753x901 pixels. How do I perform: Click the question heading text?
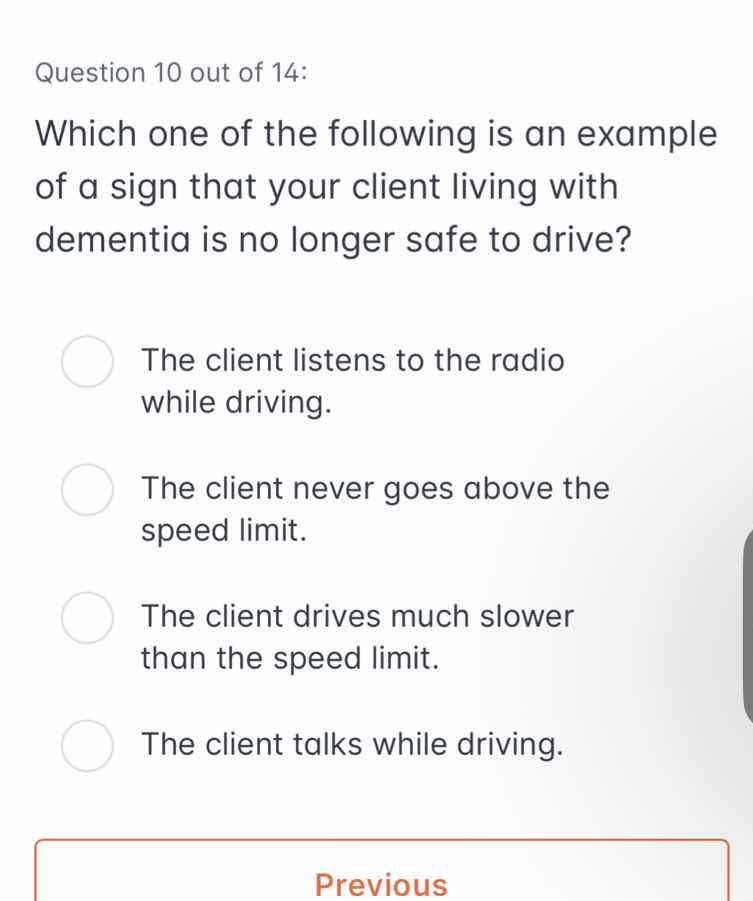pyautogui.click(x=376, y=186)
